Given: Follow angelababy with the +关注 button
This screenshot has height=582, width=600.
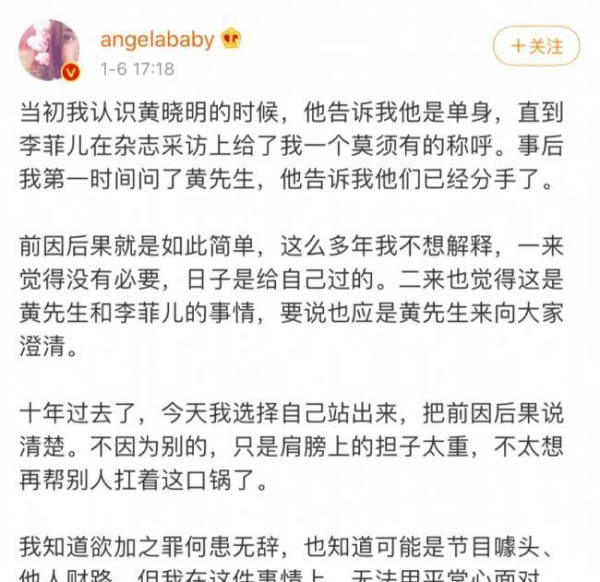Looking at the screenshot, I should (x=537, y=47).
